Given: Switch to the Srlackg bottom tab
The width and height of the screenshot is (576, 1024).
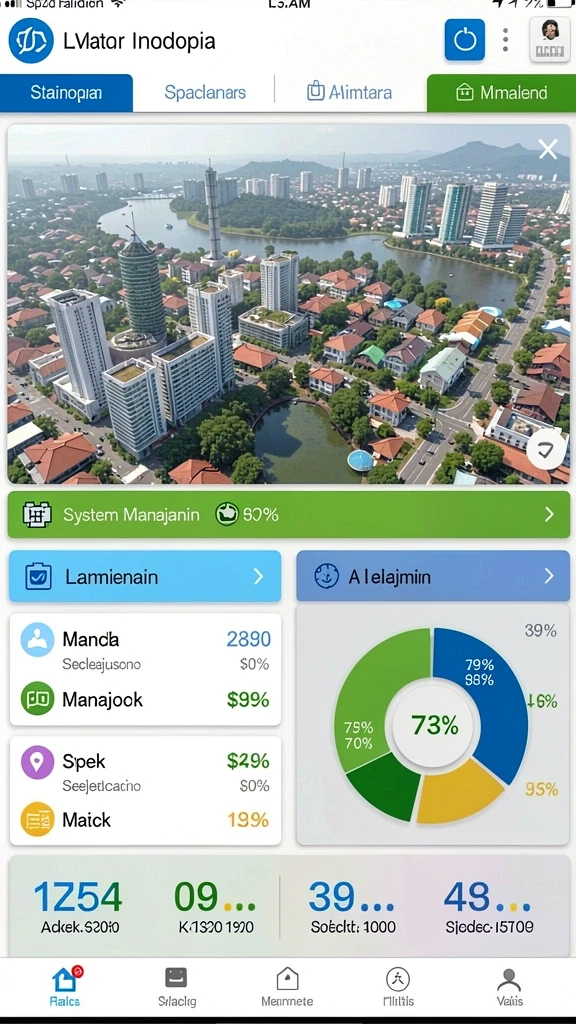Looking at the screenshot, I should pyautogui.click(x=177, y=987).
